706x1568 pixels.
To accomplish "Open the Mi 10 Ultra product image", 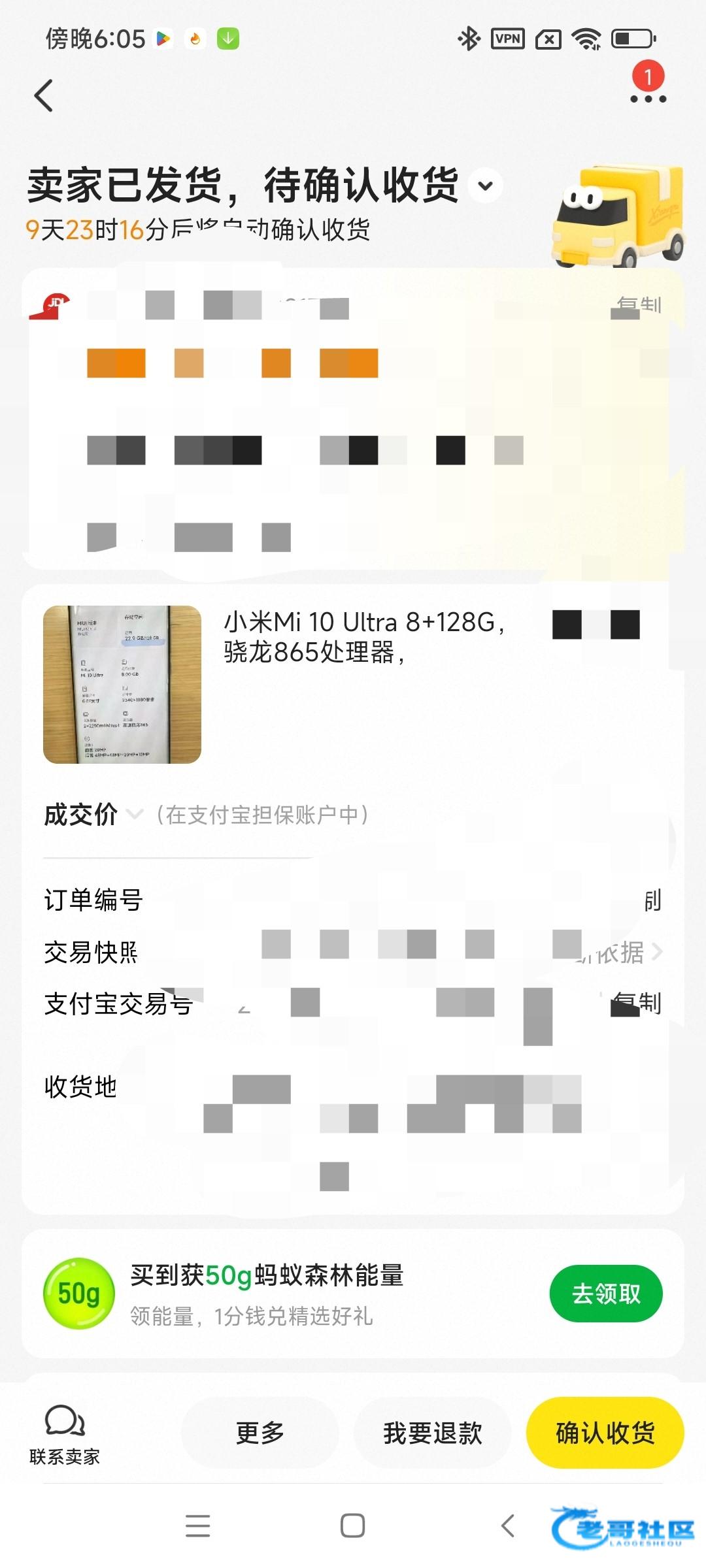I will click(x=122, y=684).
